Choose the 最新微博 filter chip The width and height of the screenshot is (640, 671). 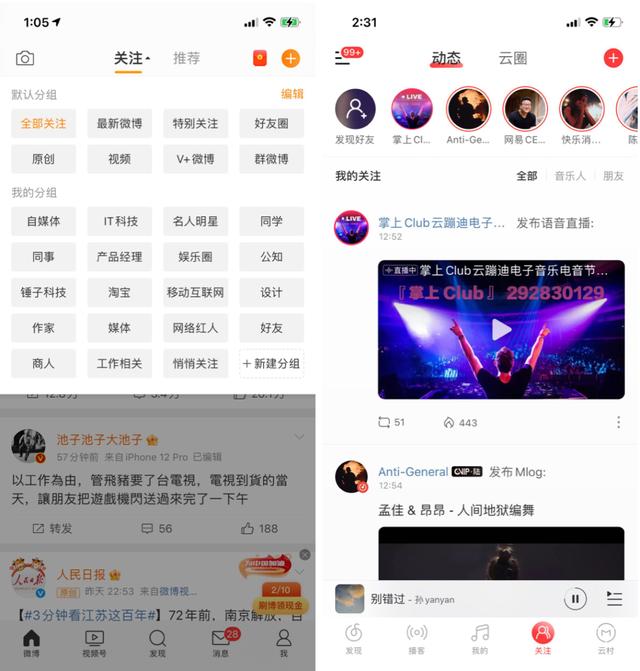pyautogui.click(x=119, y=124)
